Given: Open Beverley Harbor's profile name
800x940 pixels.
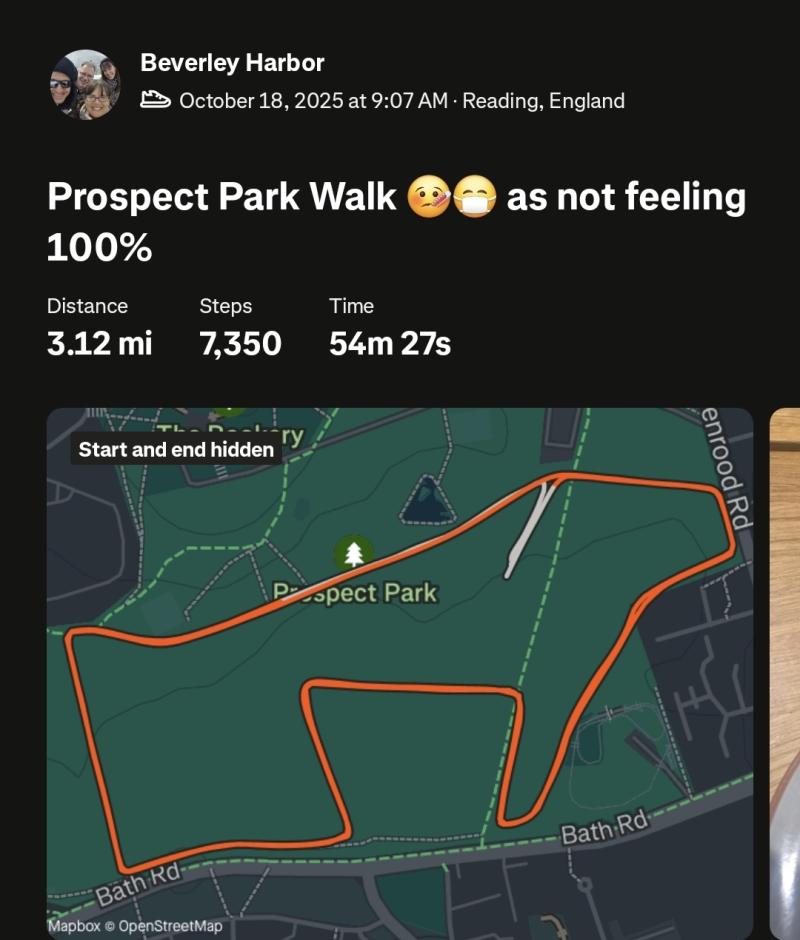Looking at the screenshot, I should pyautogui.click(x=232, y=63).
